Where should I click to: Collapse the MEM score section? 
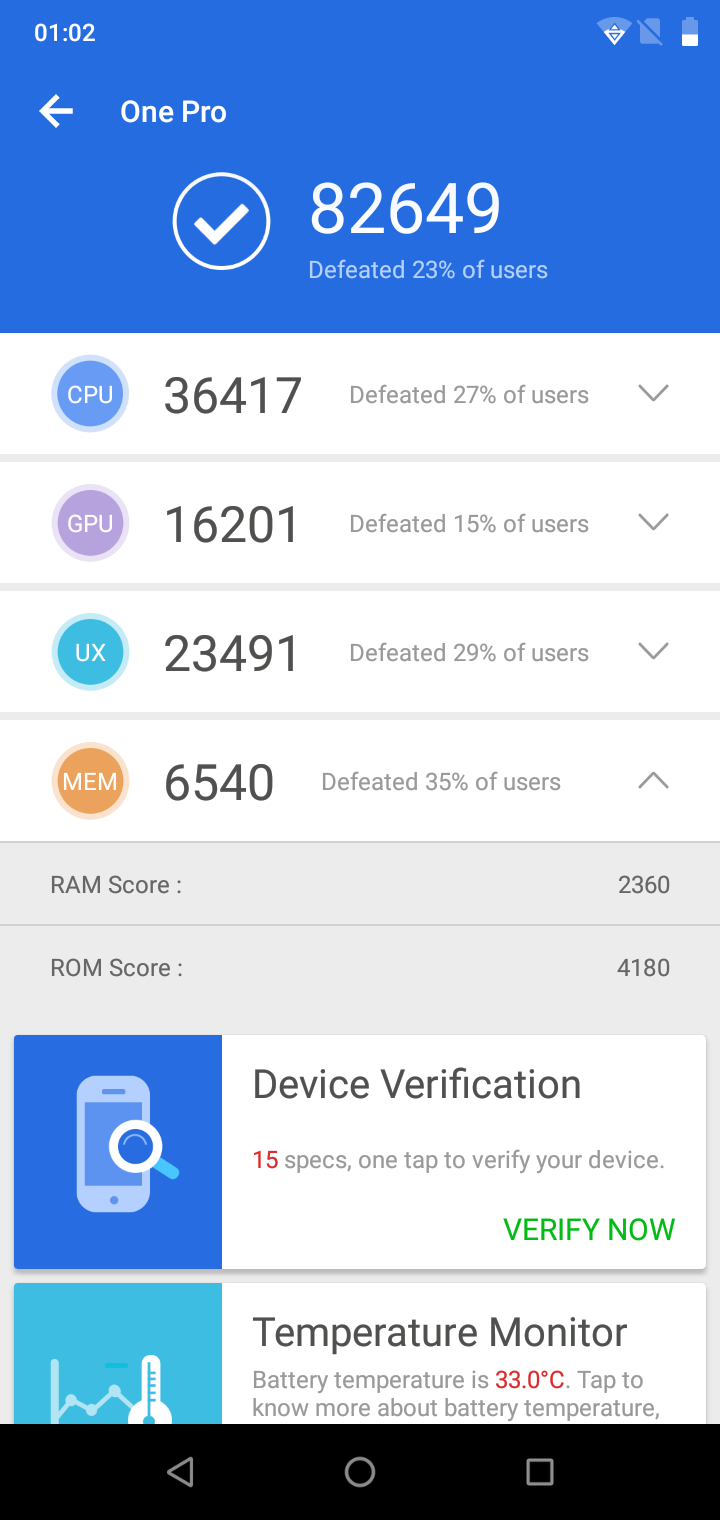[x=653, y=781]
